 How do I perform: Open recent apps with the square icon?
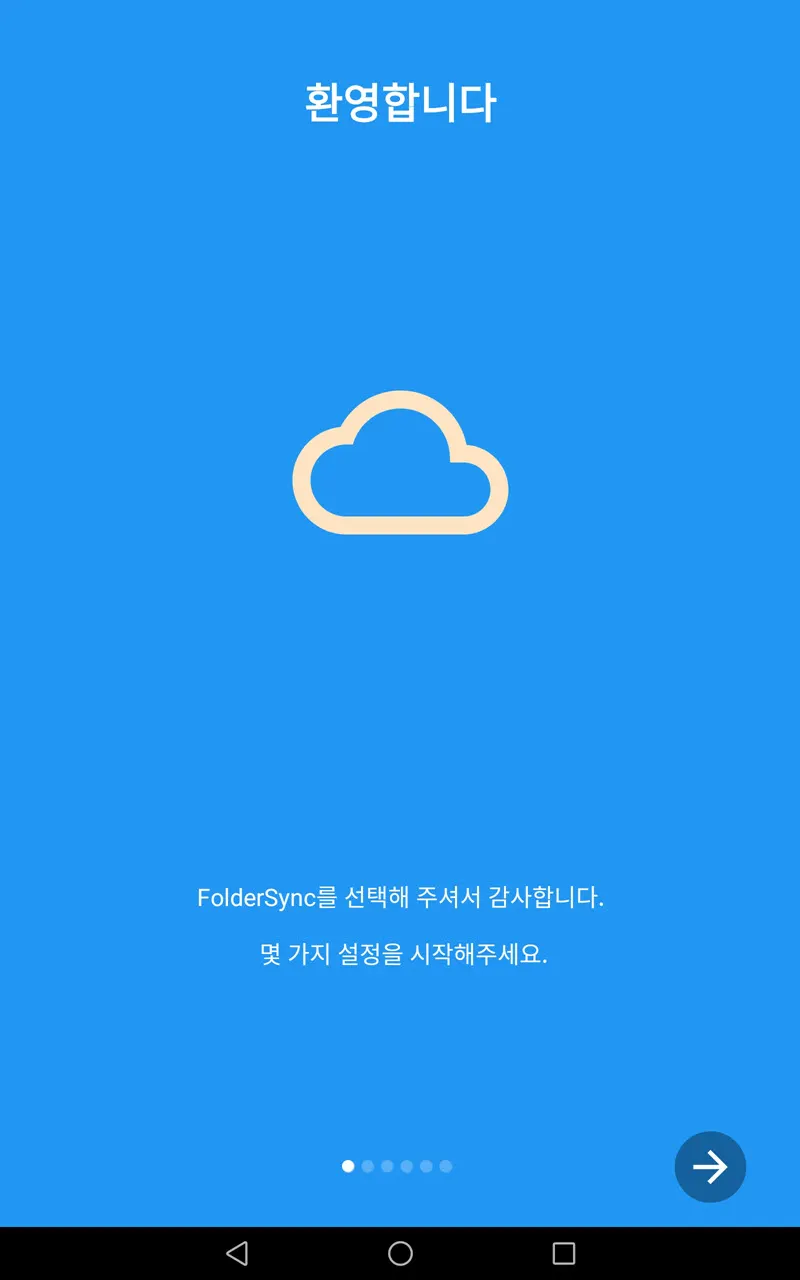[x=564, y=1252]
